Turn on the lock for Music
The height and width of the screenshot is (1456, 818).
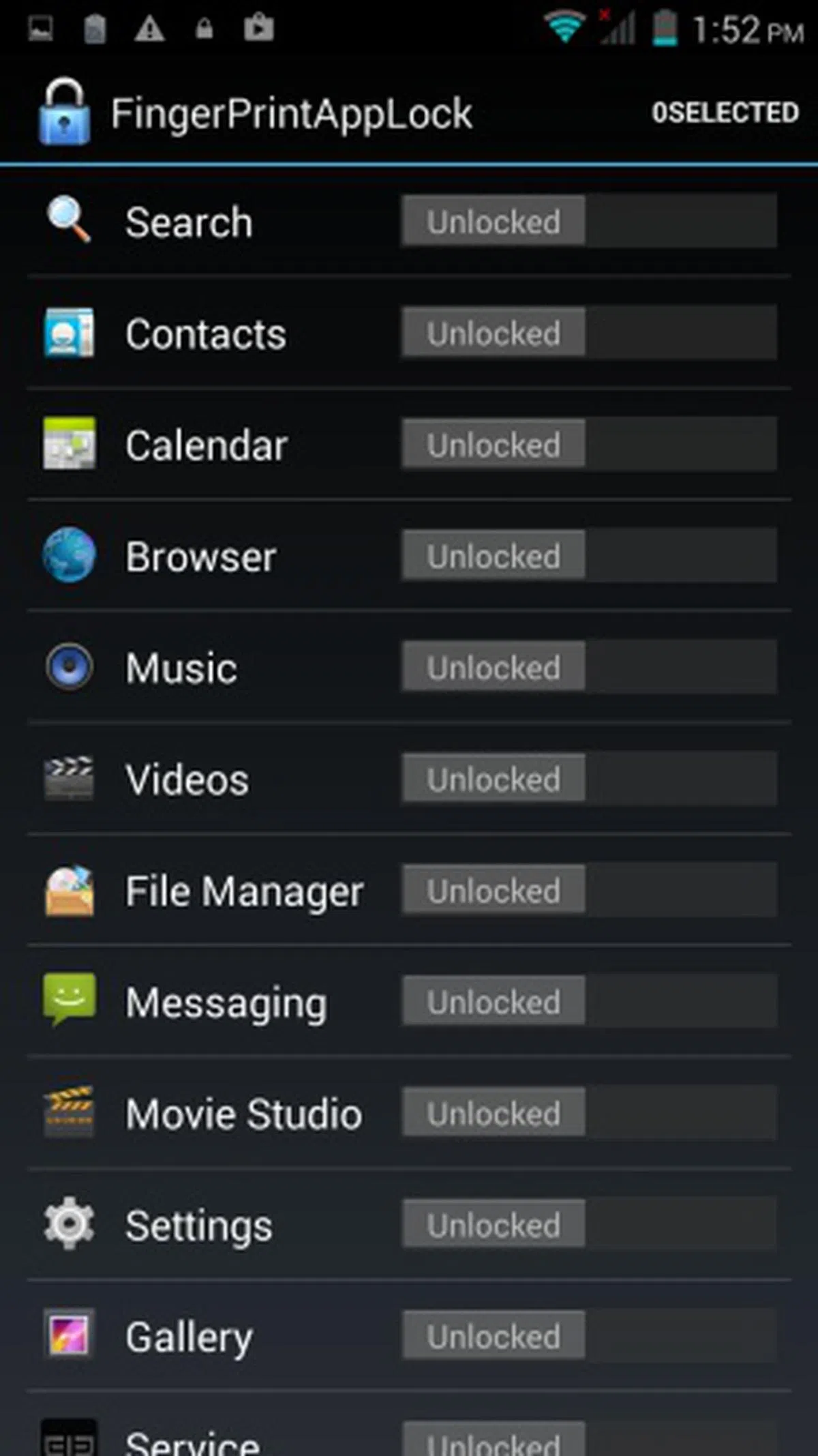coord(589,667)
